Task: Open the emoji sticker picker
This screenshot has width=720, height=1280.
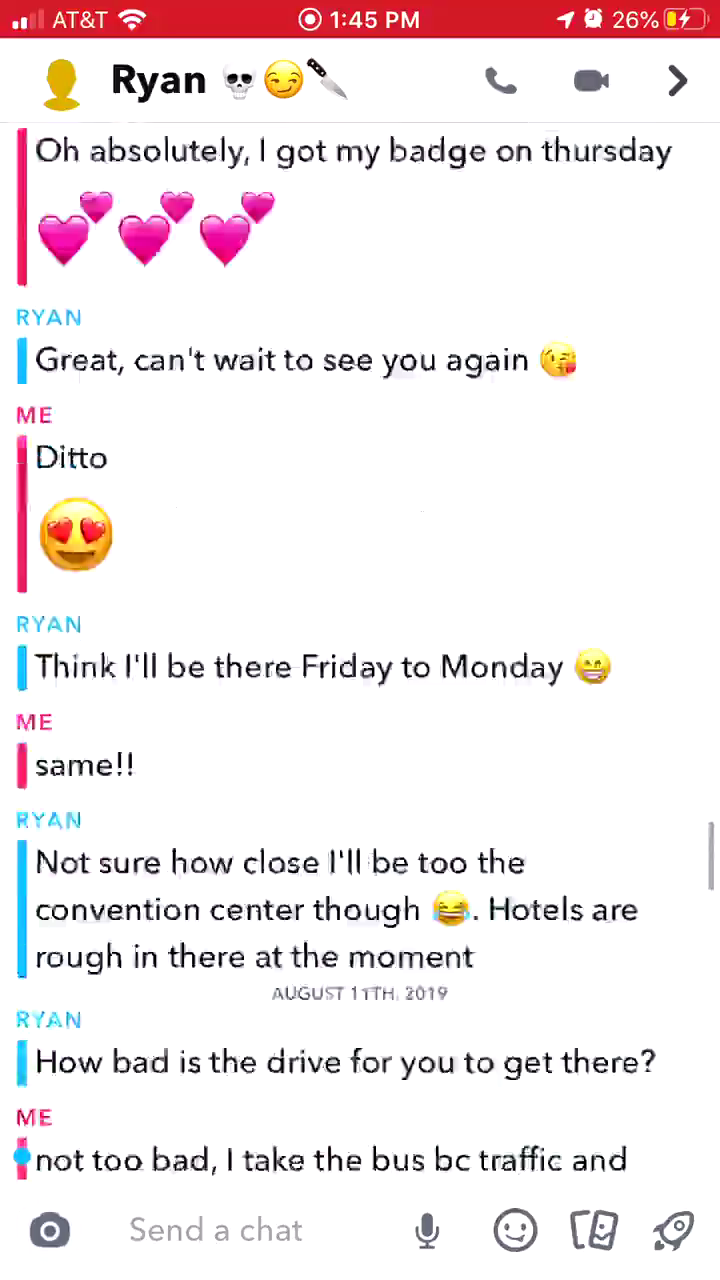Action: point(515,1230)
